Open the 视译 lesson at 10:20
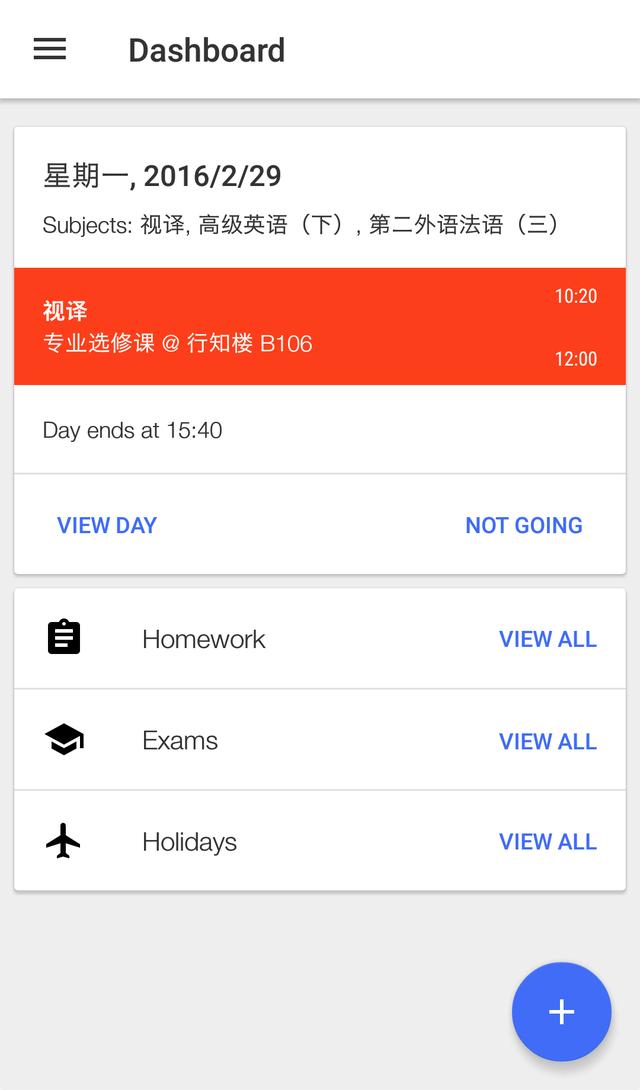This screenshot has width=640, height=1090. [x=320, y=326]
